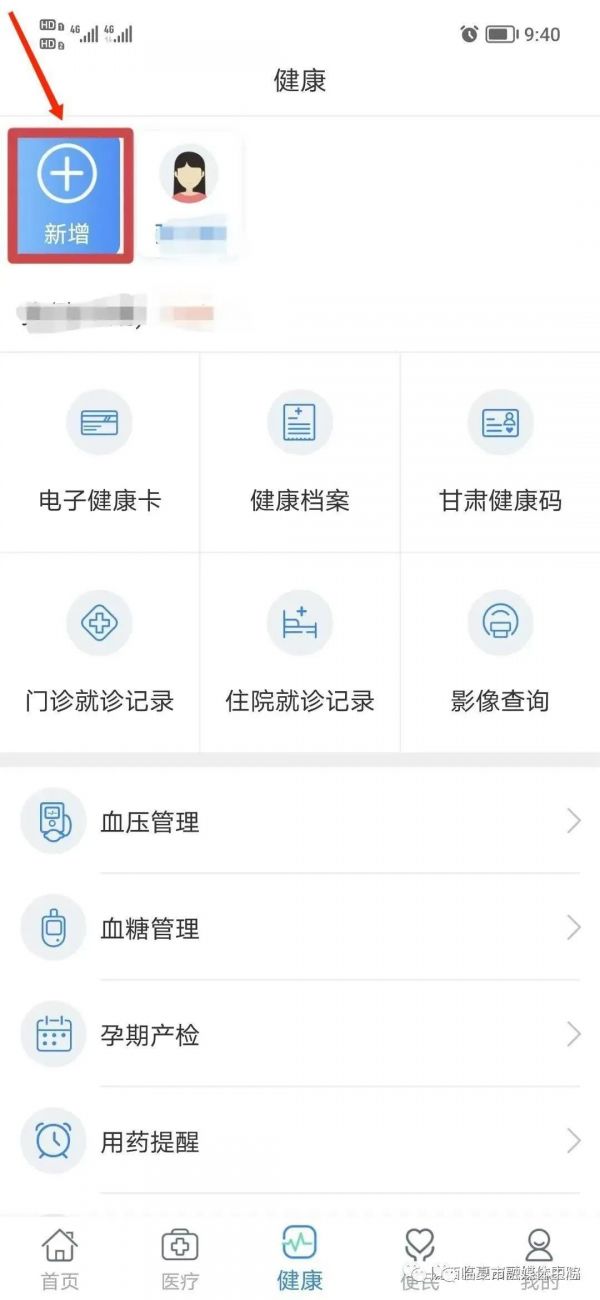Open 用药提醒 reminders
This screenshot has height=1300, width=600.
click(300, 1141)
